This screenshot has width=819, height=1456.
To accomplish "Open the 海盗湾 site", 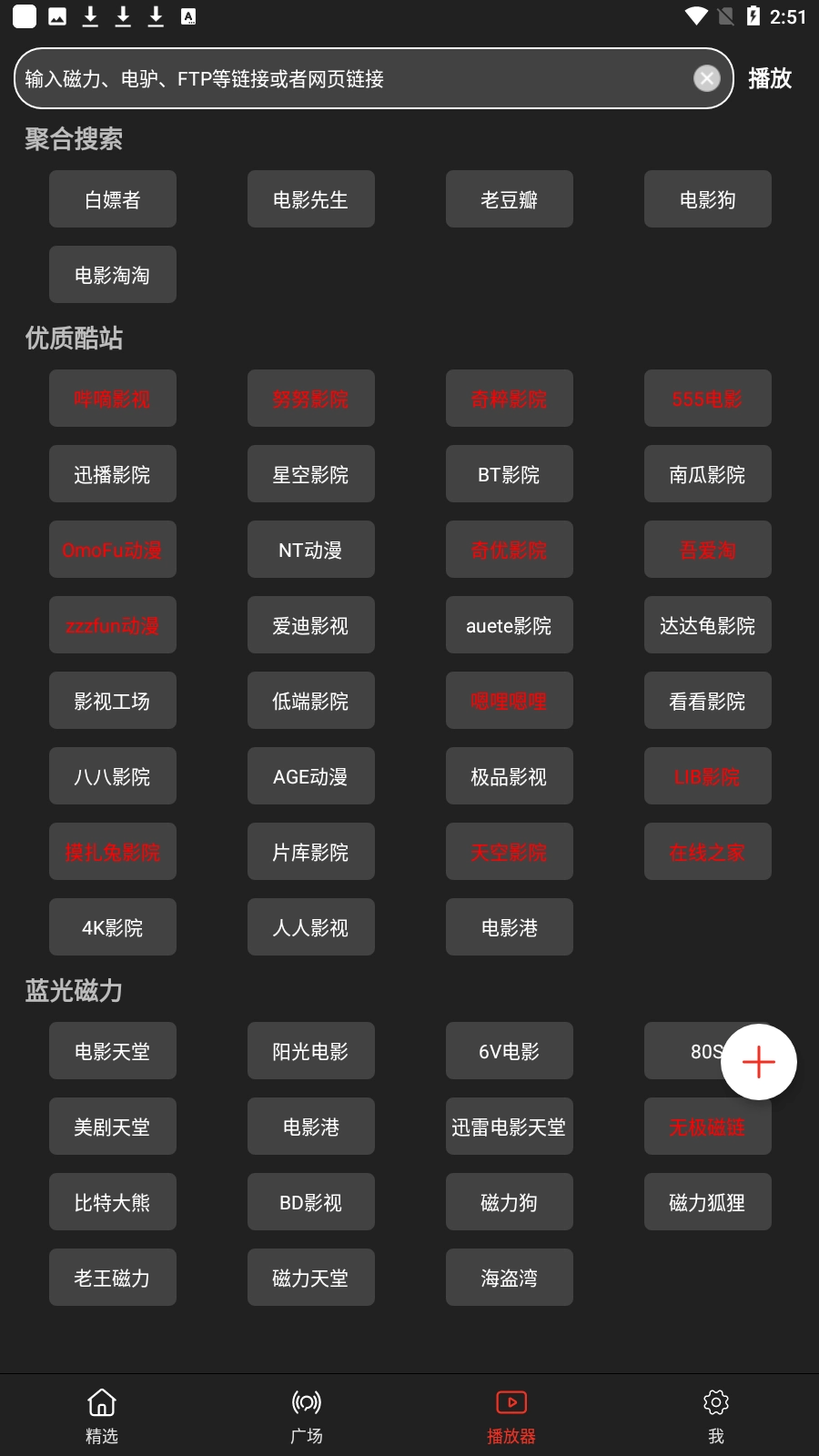I will (x=509, y=1277).
